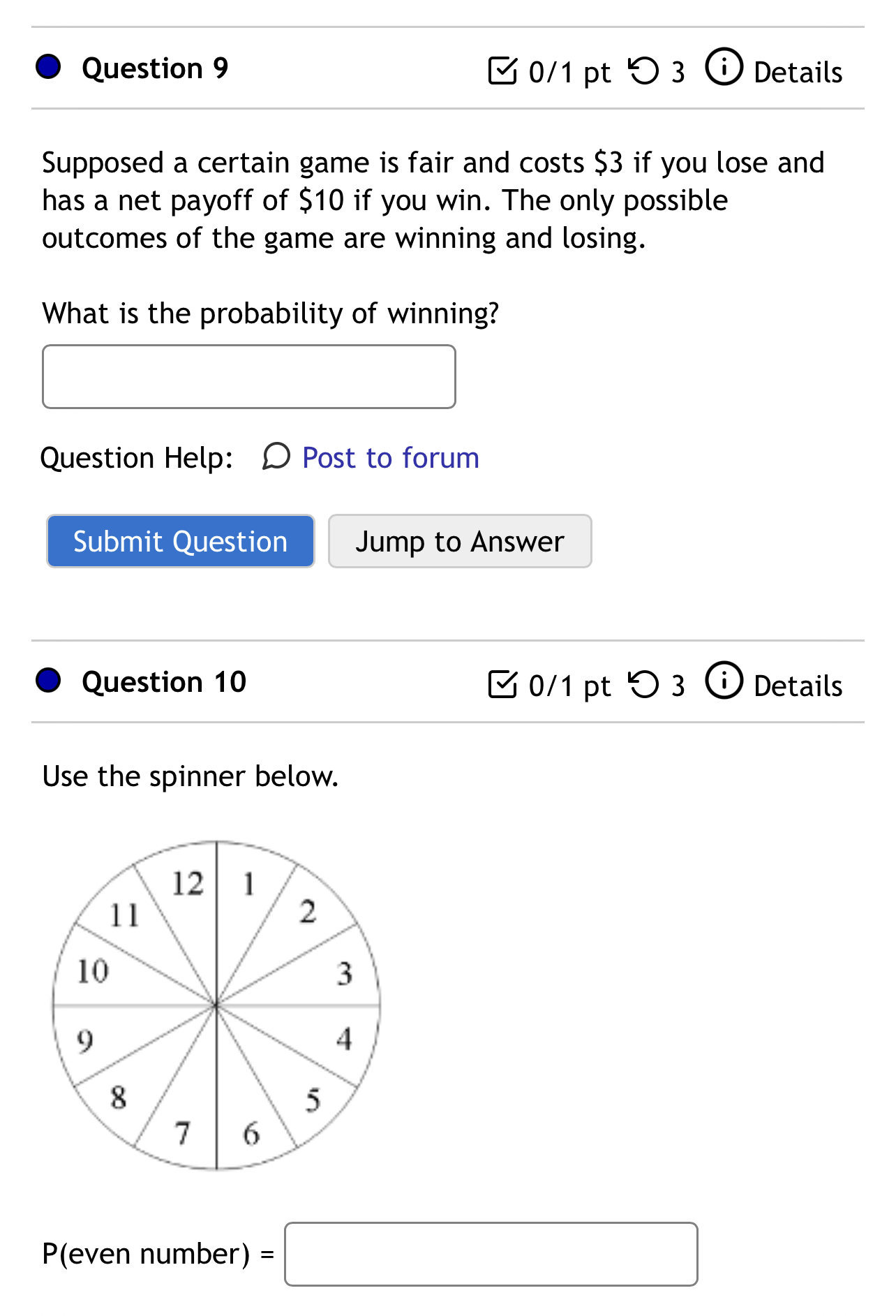Open Details for Question 9

click(x=775, y=71)
